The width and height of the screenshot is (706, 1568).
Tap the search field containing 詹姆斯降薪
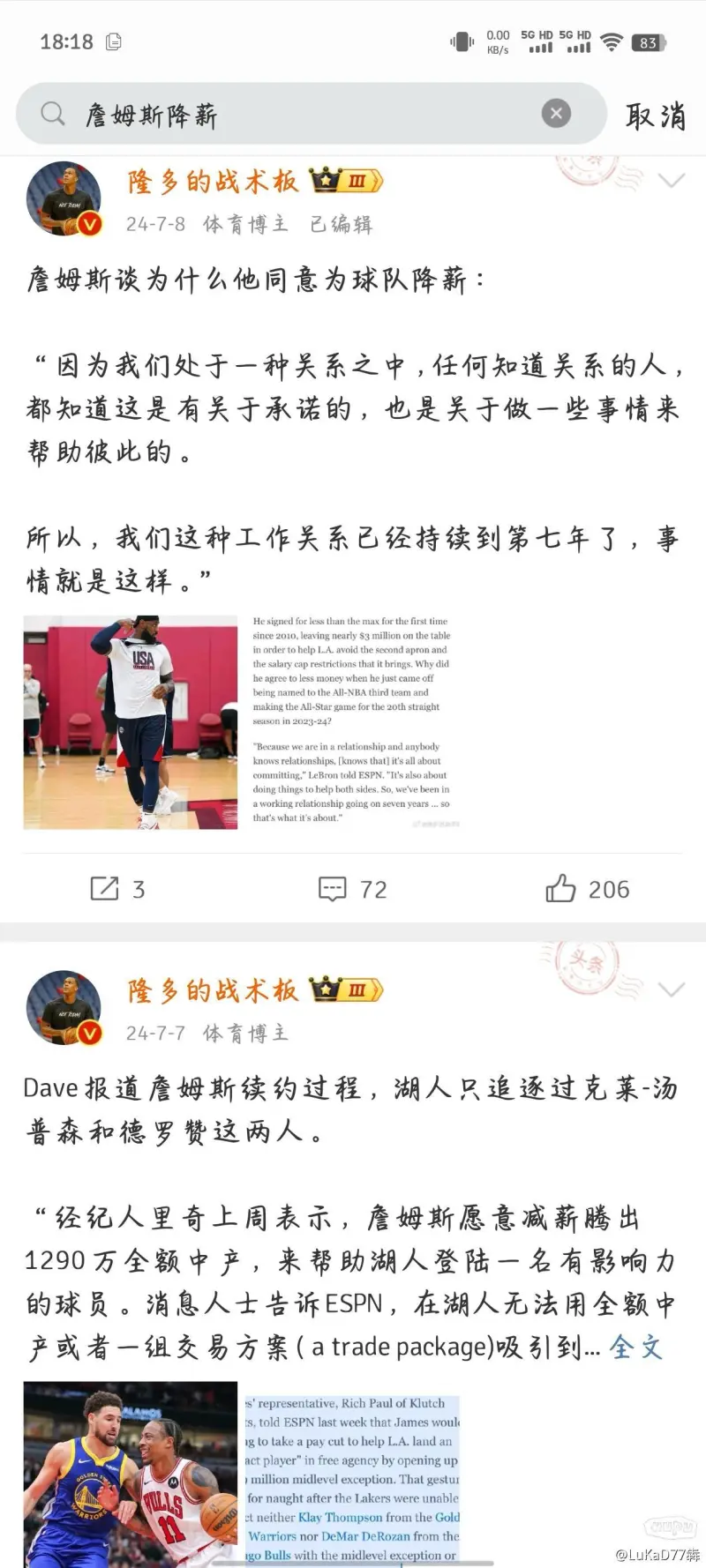tap(291, 115)
